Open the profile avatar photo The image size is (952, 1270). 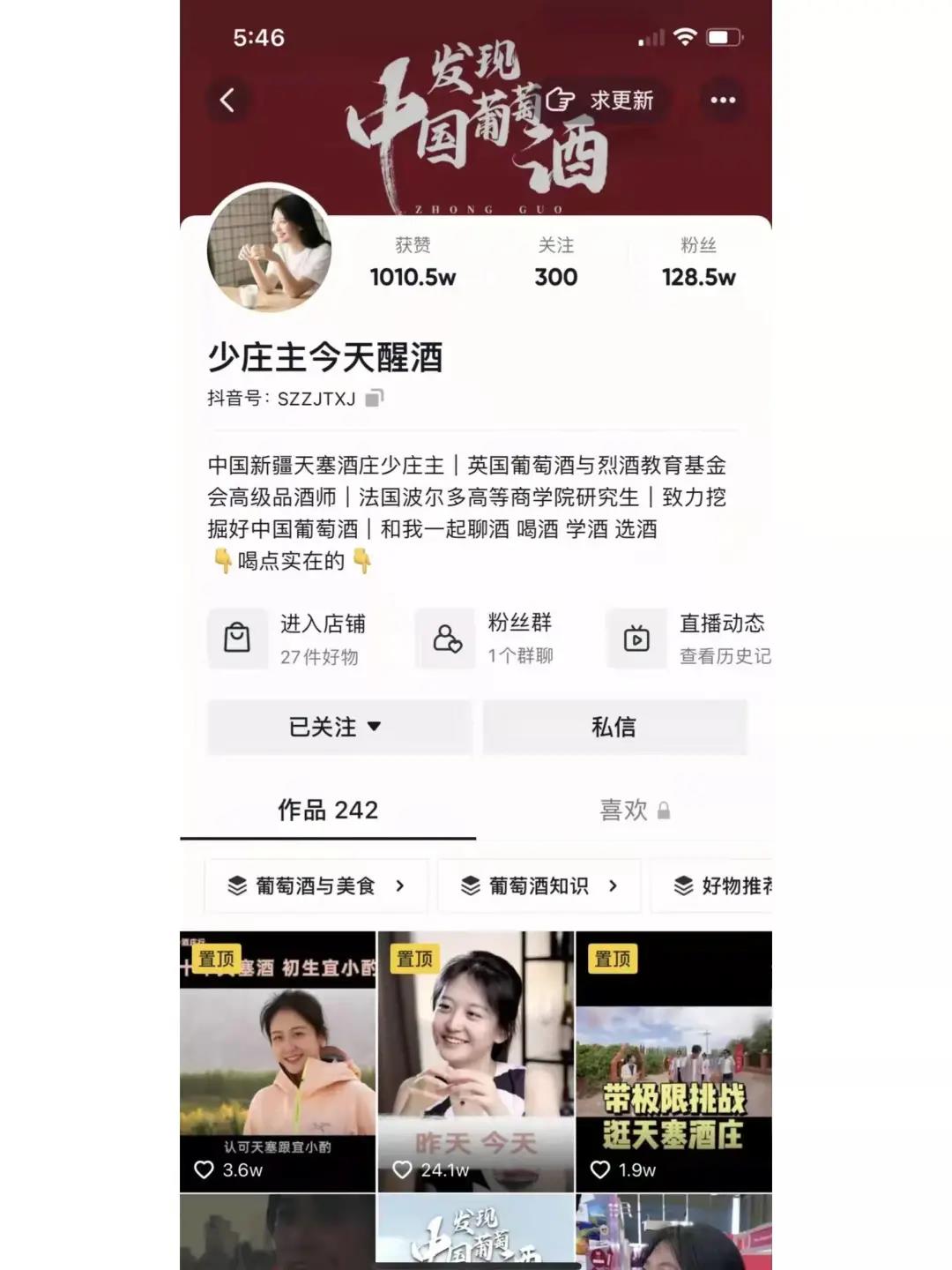point(270,249)
